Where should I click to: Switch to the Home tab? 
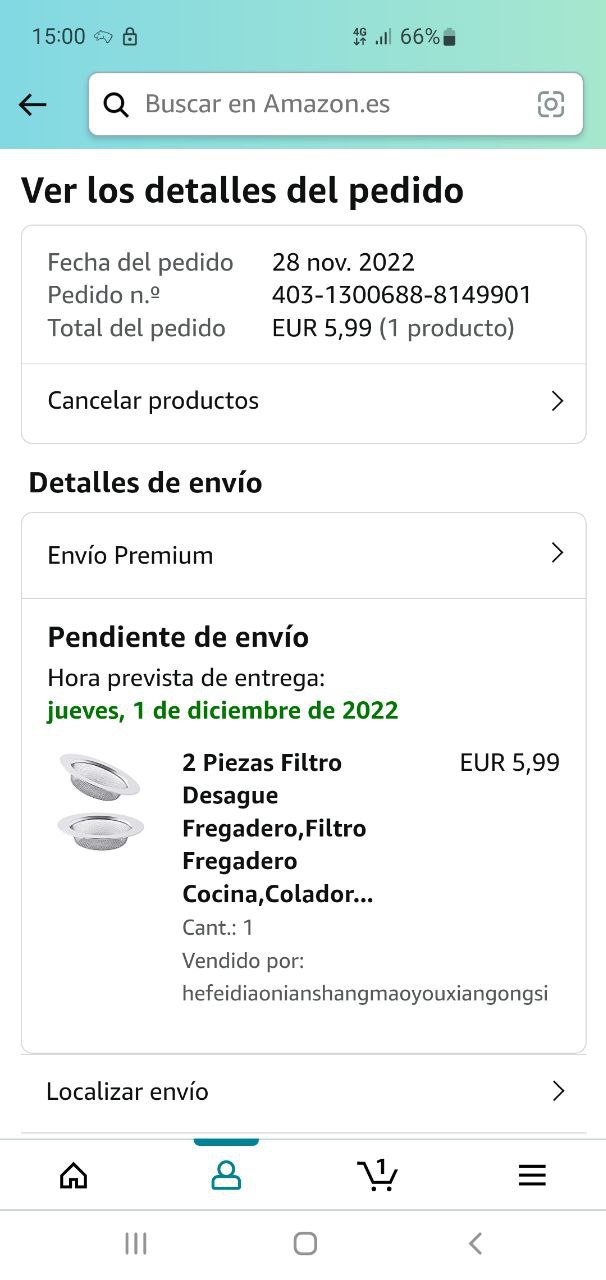[74, 1175]
